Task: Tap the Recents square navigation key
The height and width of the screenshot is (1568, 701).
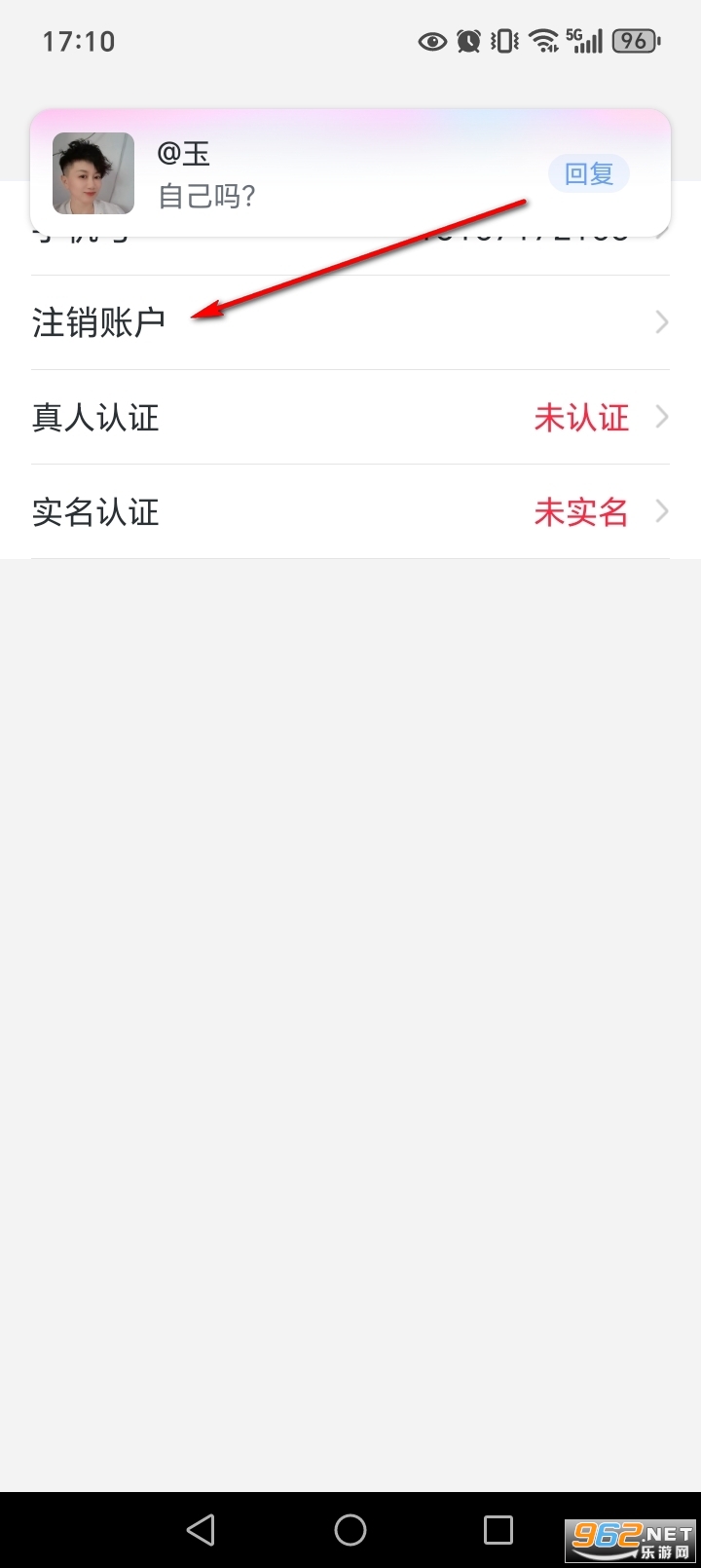Action: tap(499, 1529)
